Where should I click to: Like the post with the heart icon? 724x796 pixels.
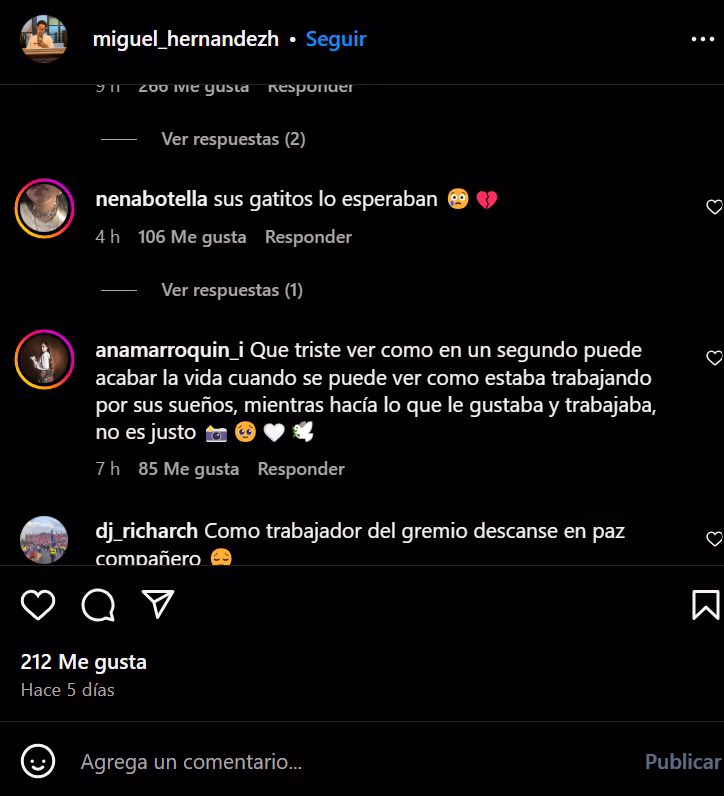(x=38, y=604)
